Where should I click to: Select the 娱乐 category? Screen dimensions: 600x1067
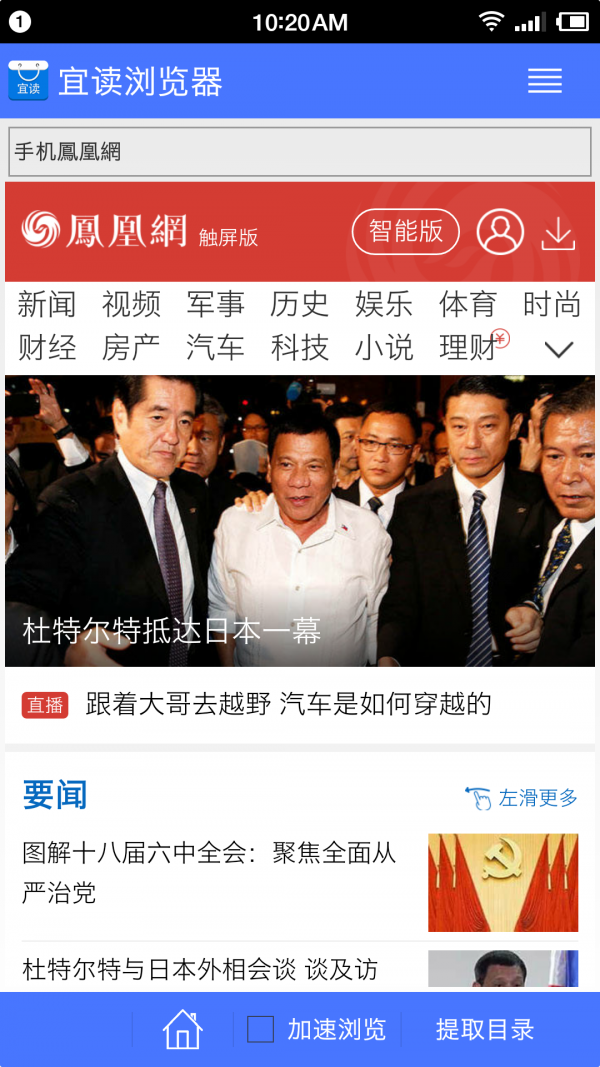pyautogui.click(x=384, y=304)
